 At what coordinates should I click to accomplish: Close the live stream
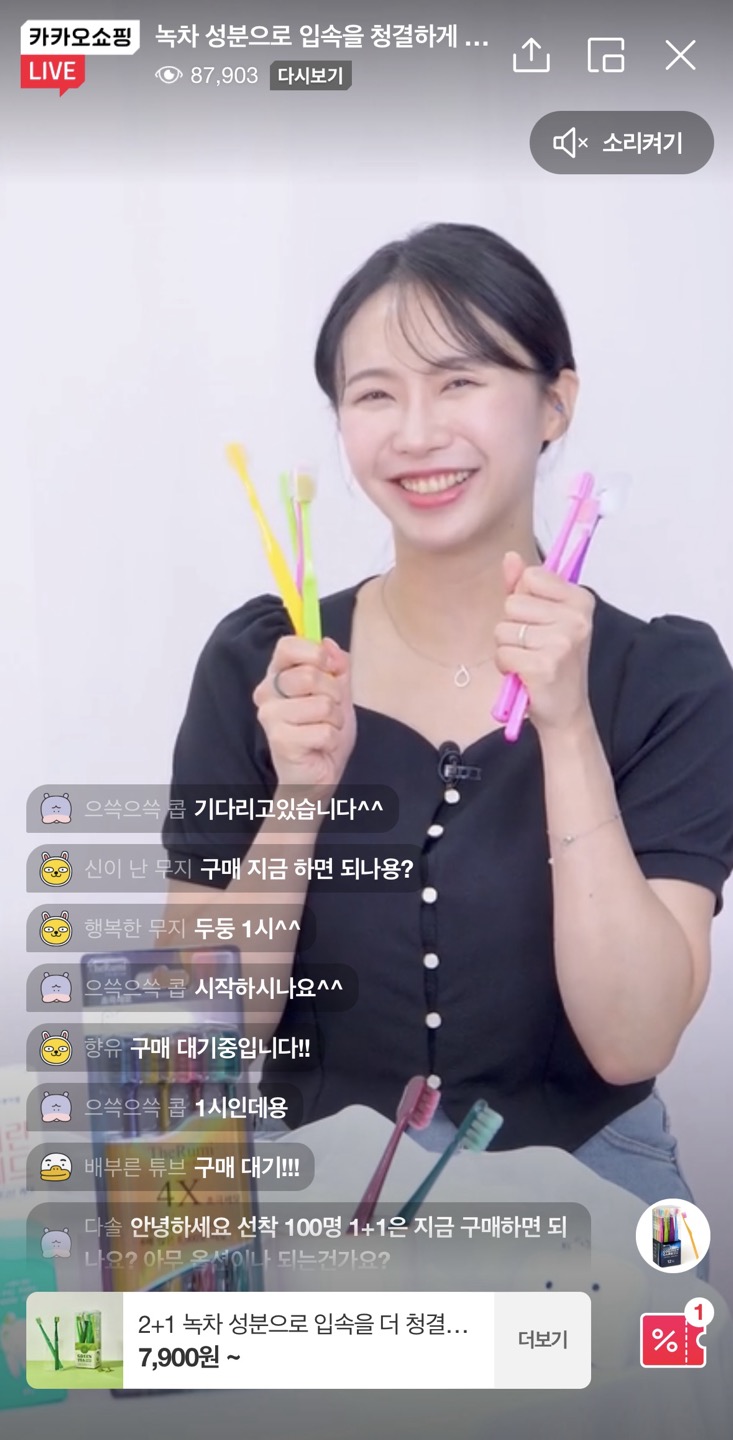click(680, 54)
